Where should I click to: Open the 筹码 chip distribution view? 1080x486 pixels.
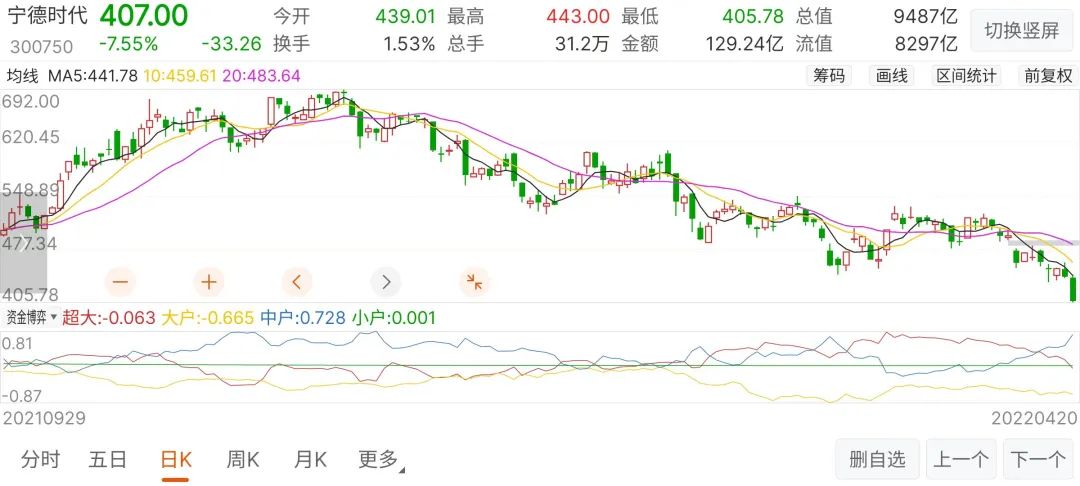pyautogui.click(x=829, y=76)
